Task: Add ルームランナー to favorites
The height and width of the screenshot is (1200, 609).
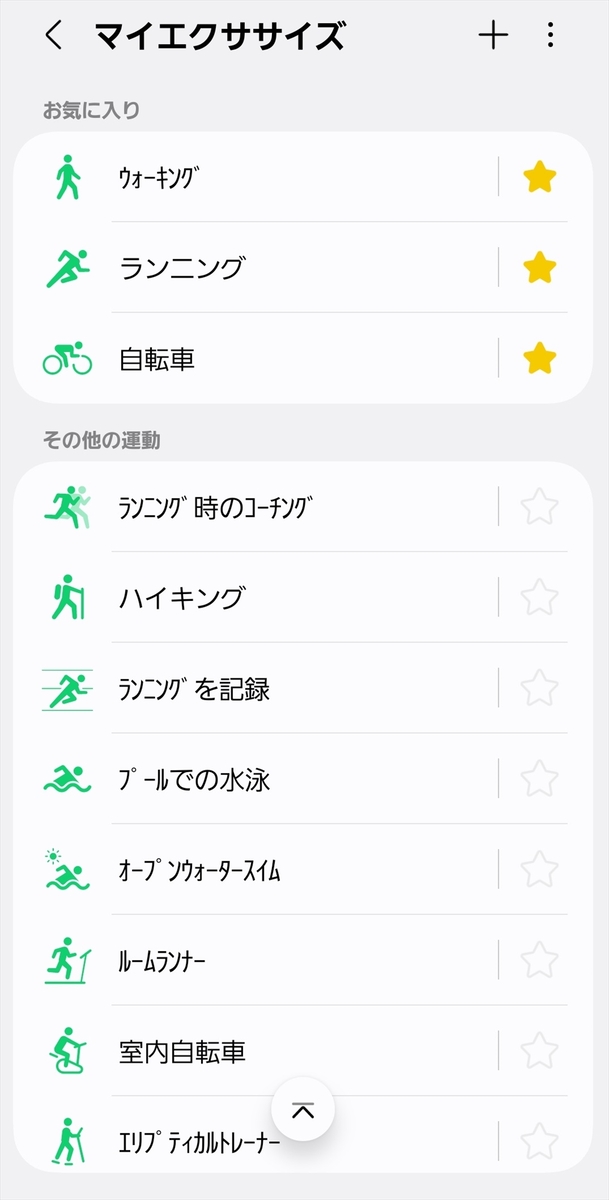Action: (539, 961)
